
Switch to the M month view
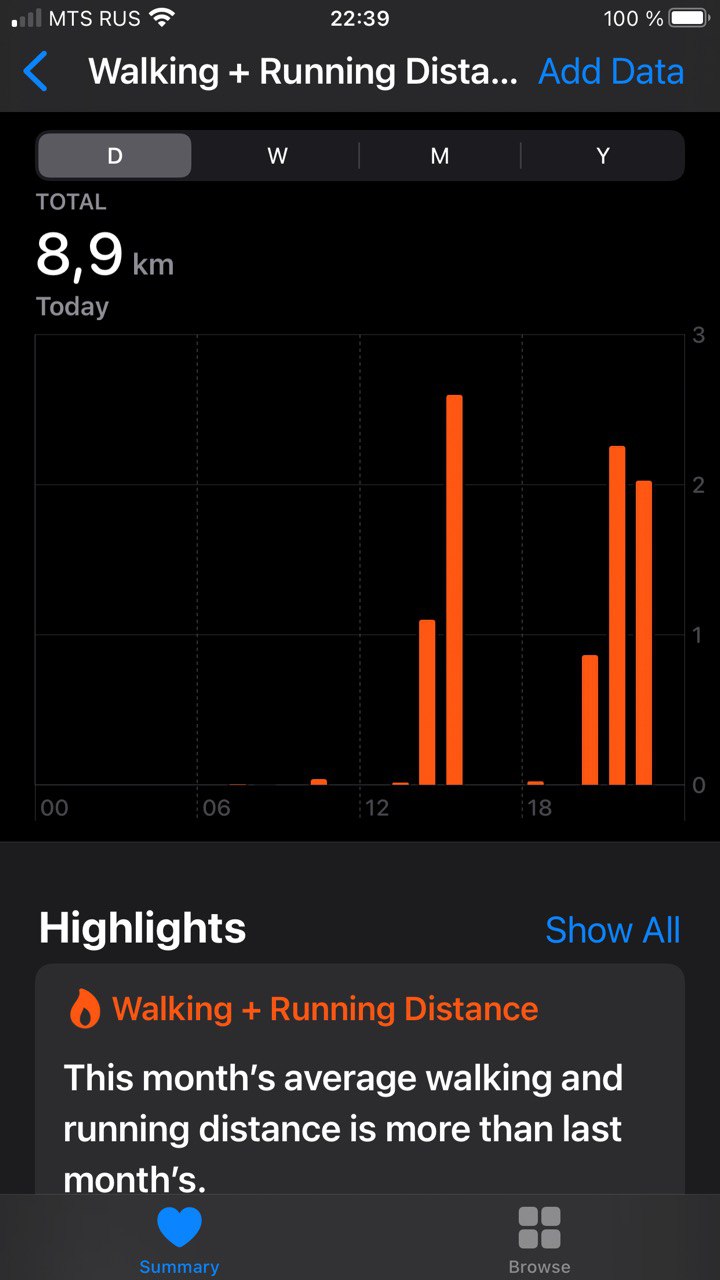440,156
